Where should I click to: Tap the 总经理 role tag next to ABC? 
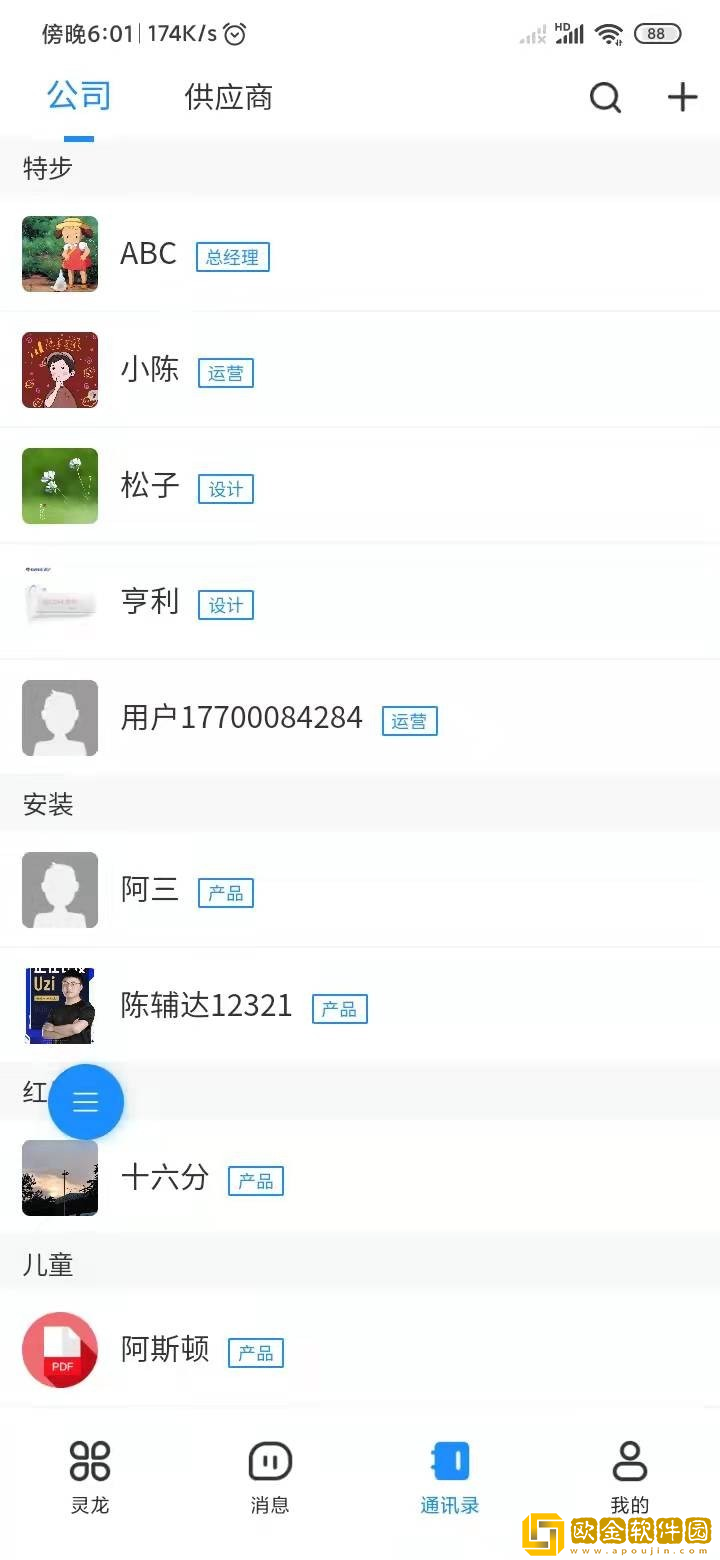(232, 257)
